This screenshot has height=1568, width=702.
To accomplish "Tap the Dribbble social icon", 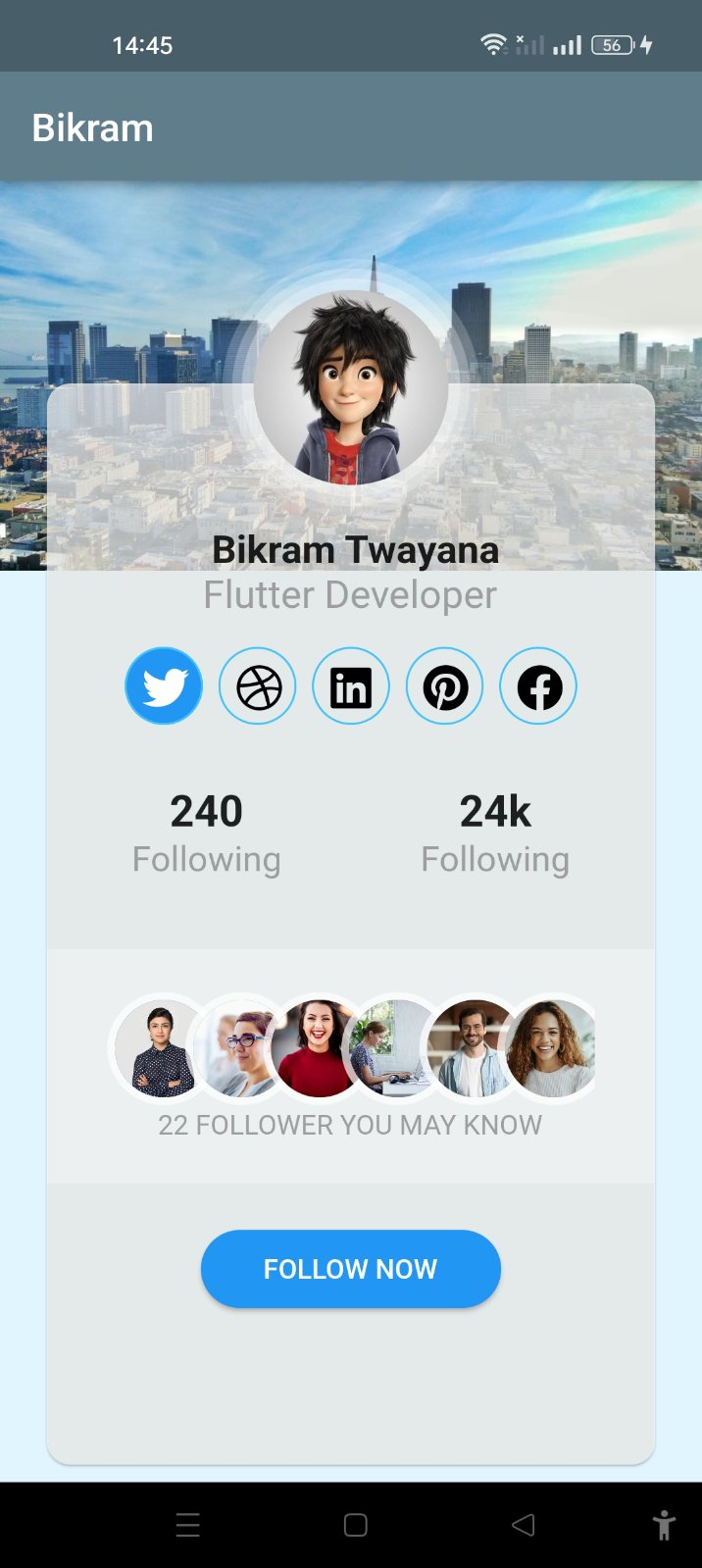I will (257, 685).
